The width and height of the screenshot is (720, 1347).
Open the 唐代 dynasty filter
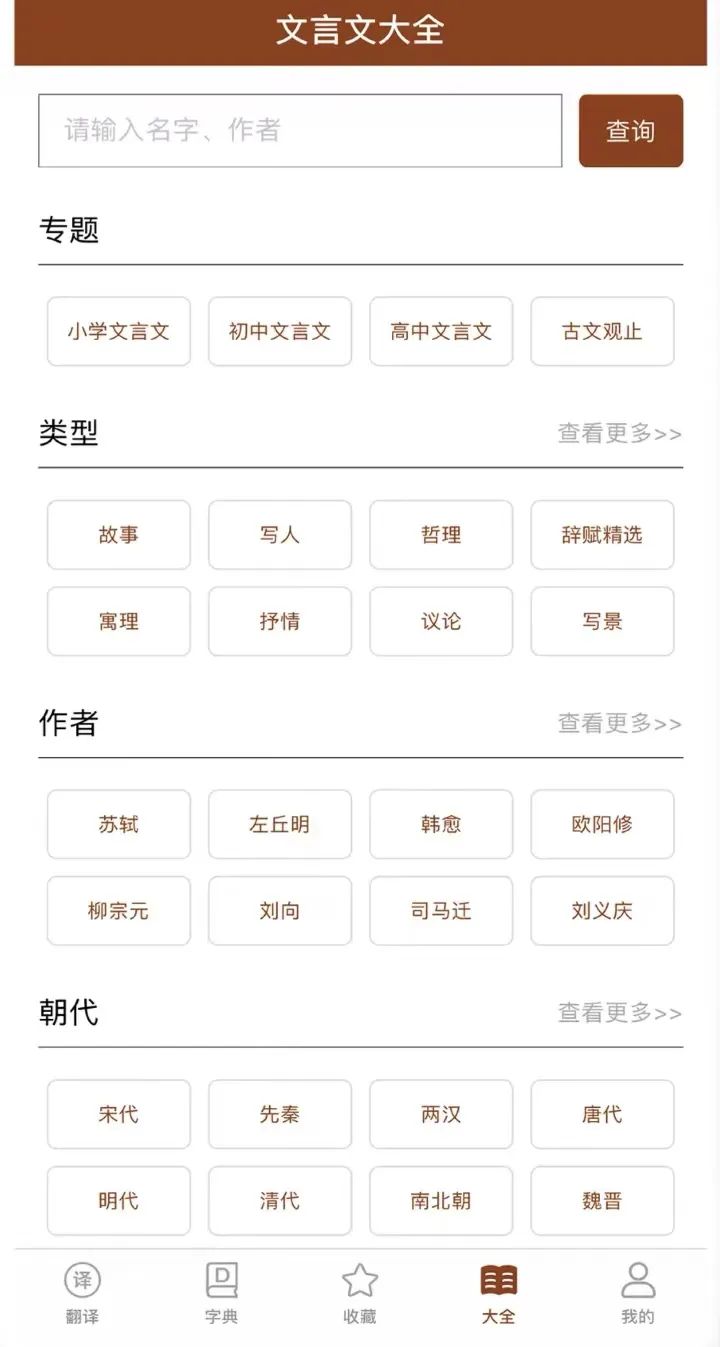pyautogui.click(x=602, y=1114)
